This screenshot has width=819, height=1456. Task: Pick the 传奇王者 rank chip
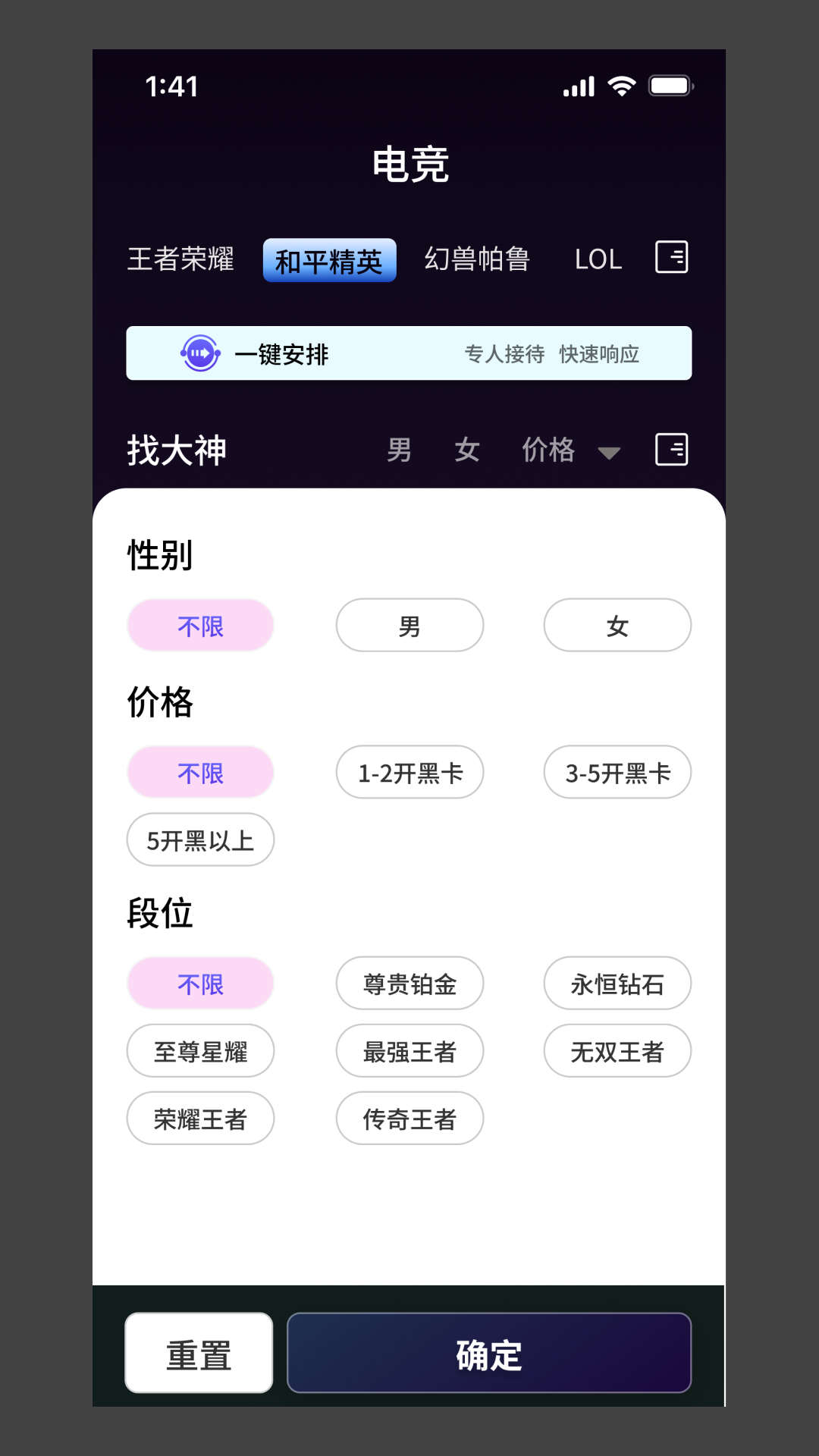pyautogui.click(x=409, y=1119)
